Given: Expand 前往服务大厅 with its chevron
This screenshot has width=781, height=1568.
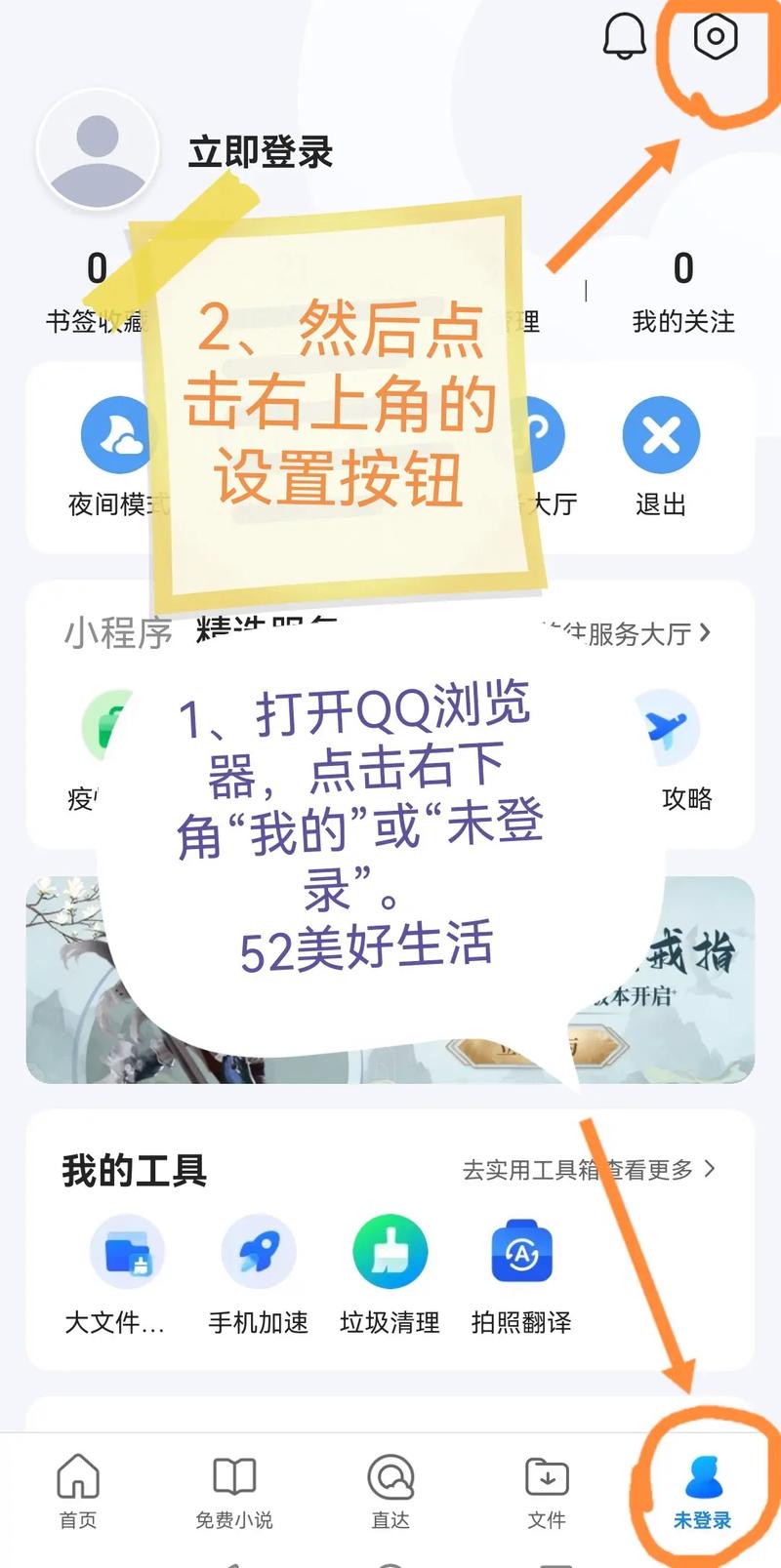Looking at the screenshot, I should point(708,633).
